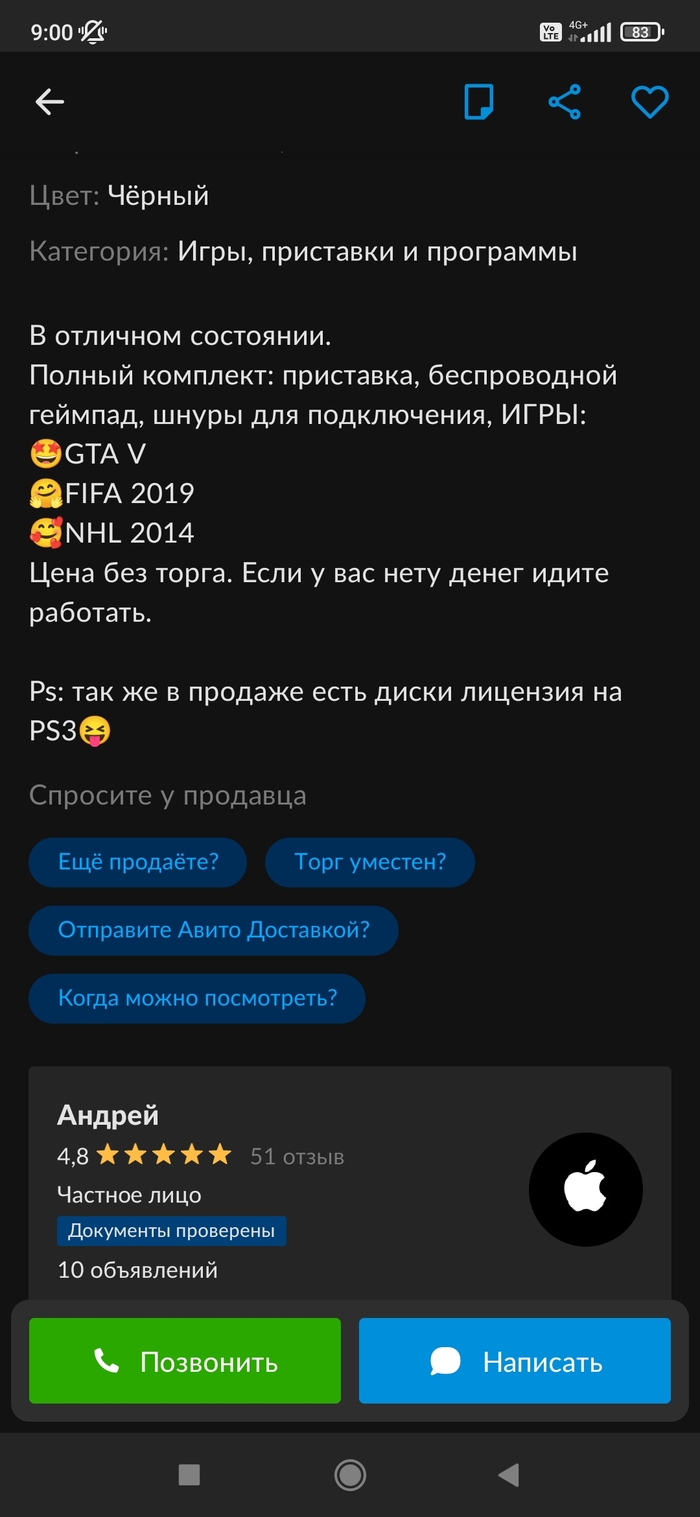
Task: Ask seller 'Ещё продаёте?'
Action: (x=138, y=862)
